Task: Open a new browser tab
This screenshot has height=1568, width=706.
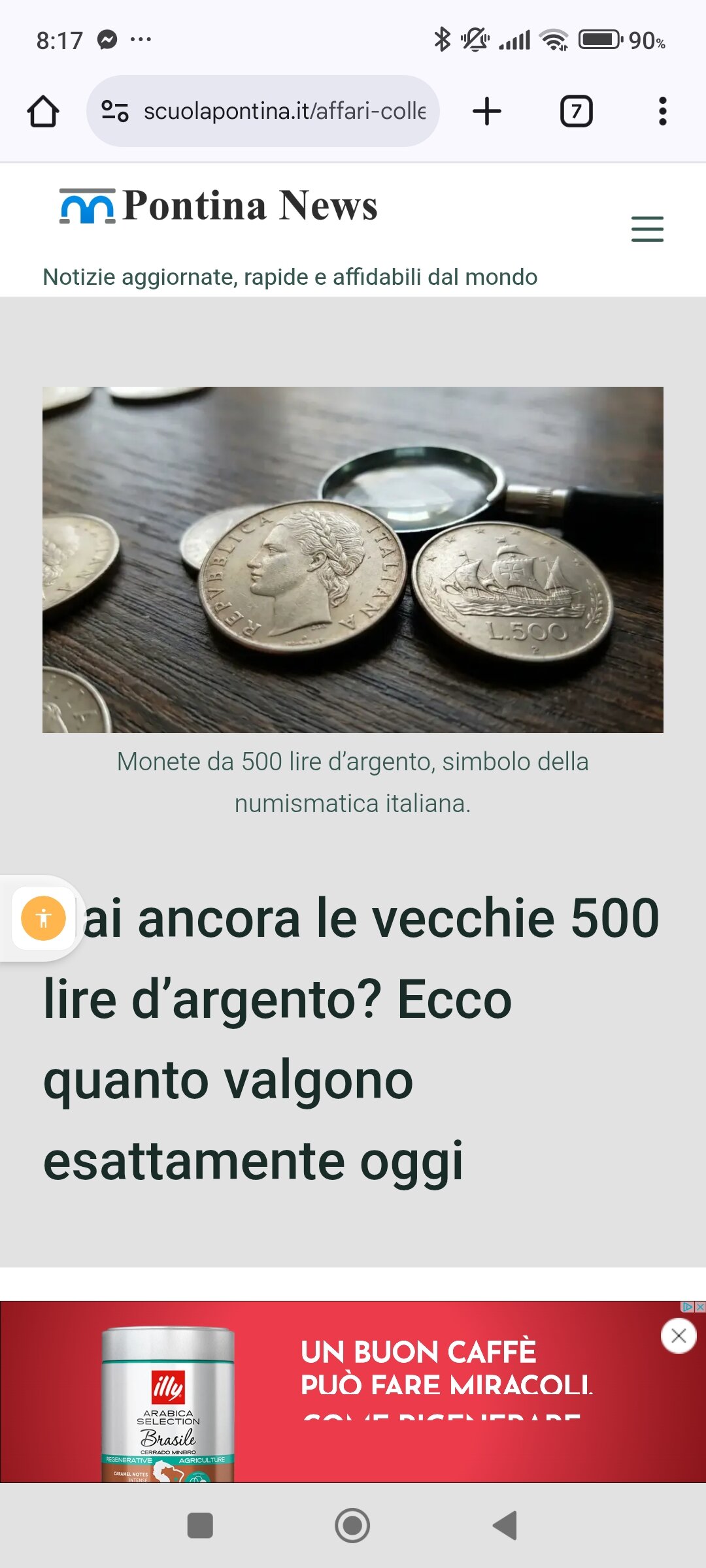Action: (487, 111)
